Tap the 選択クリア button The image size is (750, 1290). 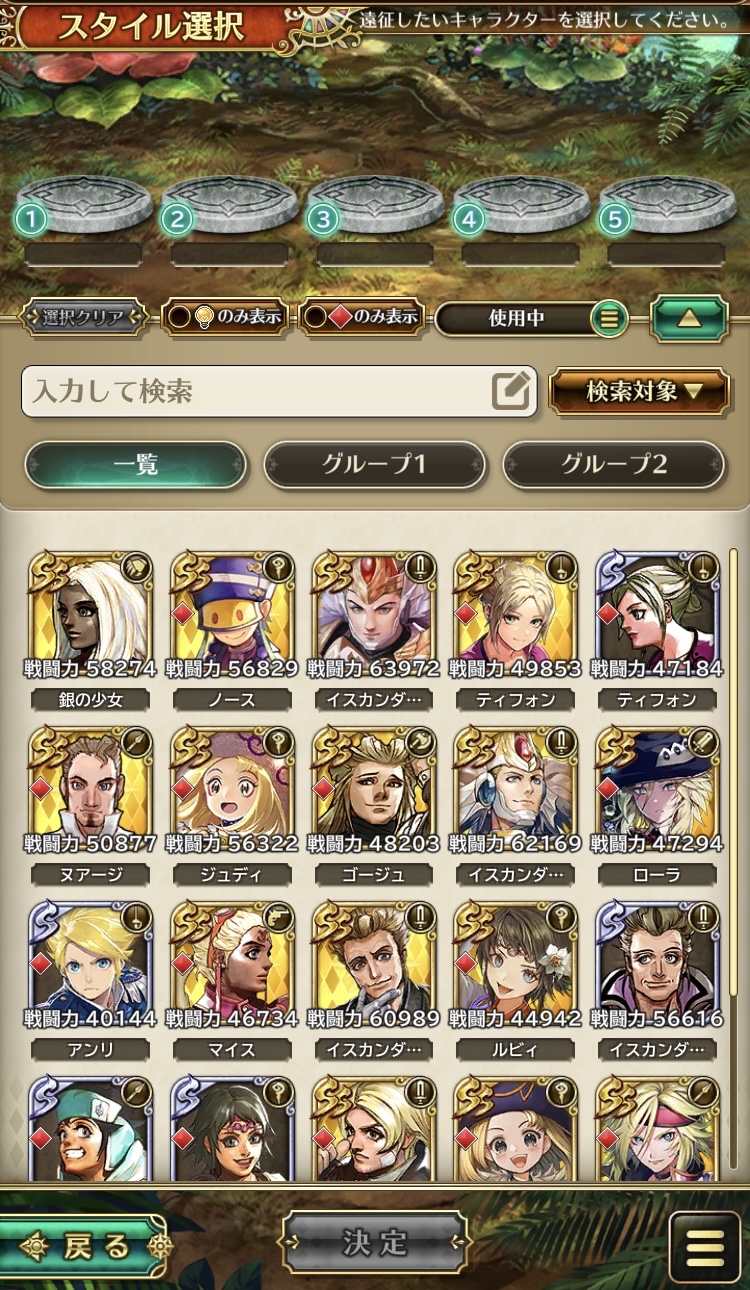coord(84,318)
